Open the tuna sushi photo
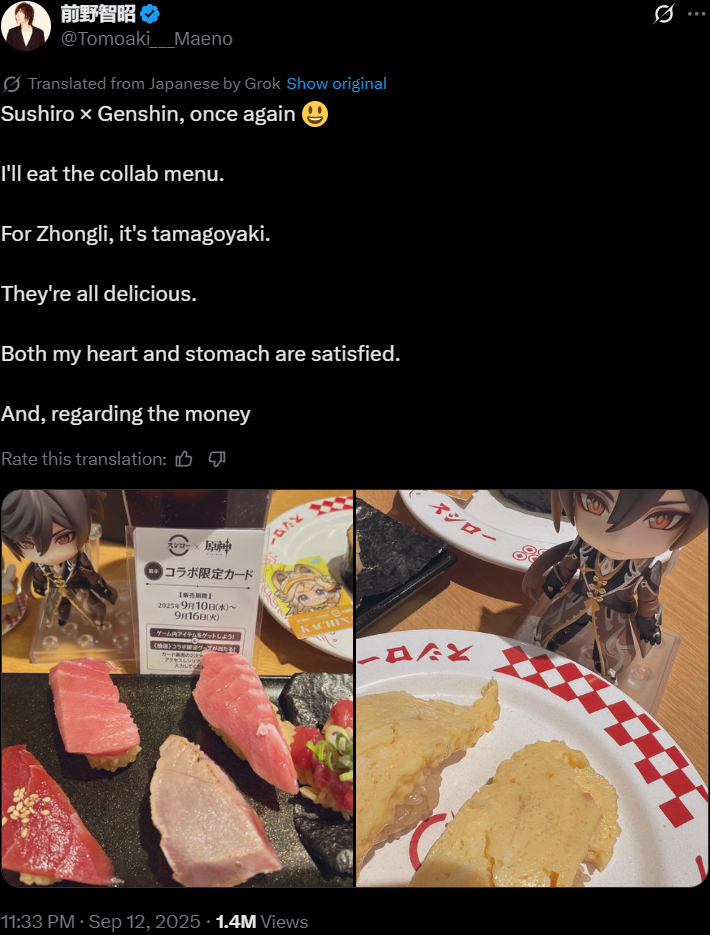Viewport: 710px width, 935px height. pyautogui.click(x=178, y=688)
